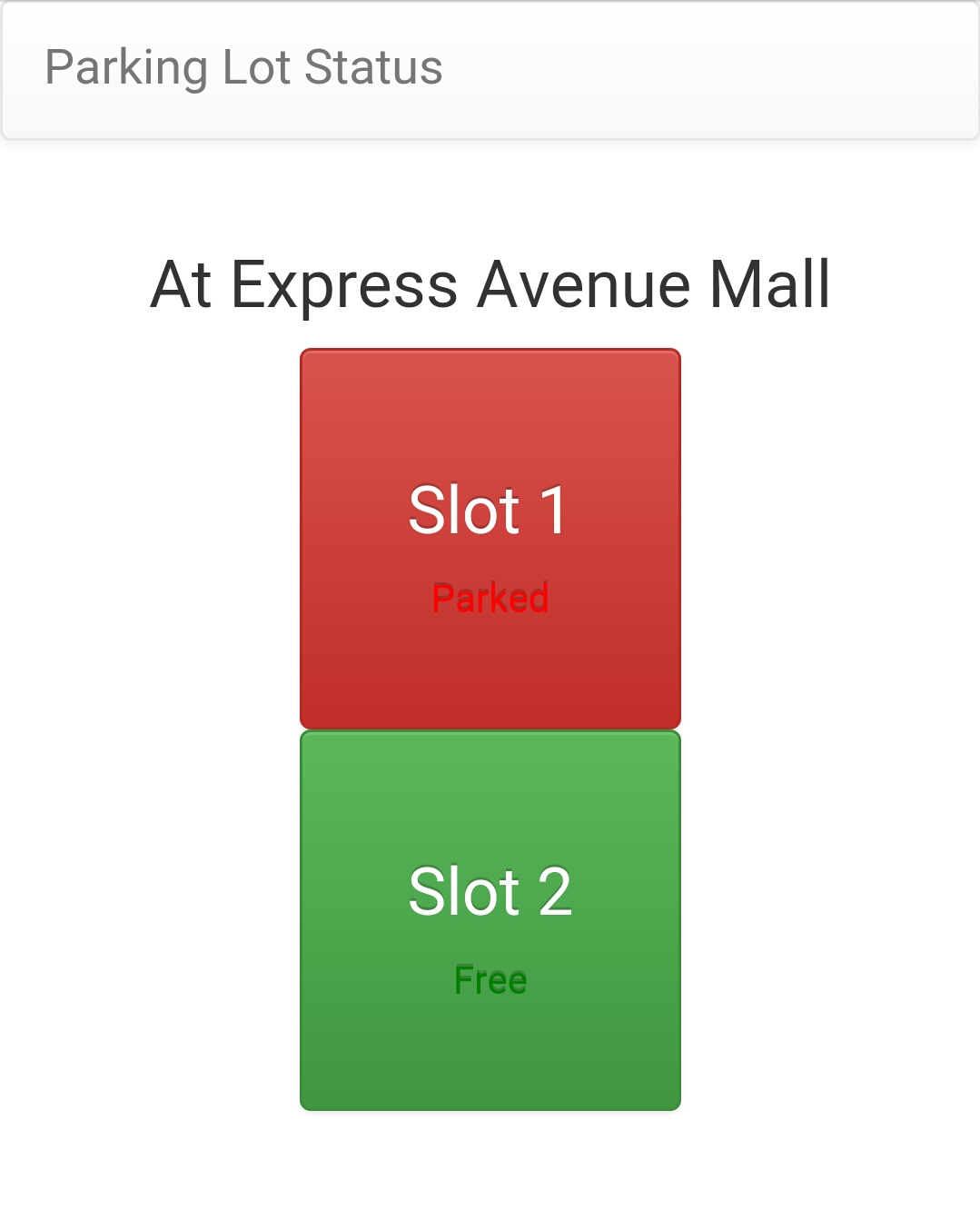
Task: Select the red Slot 1 Parked button
Action: pyautogui.click(x=490, y=539)
